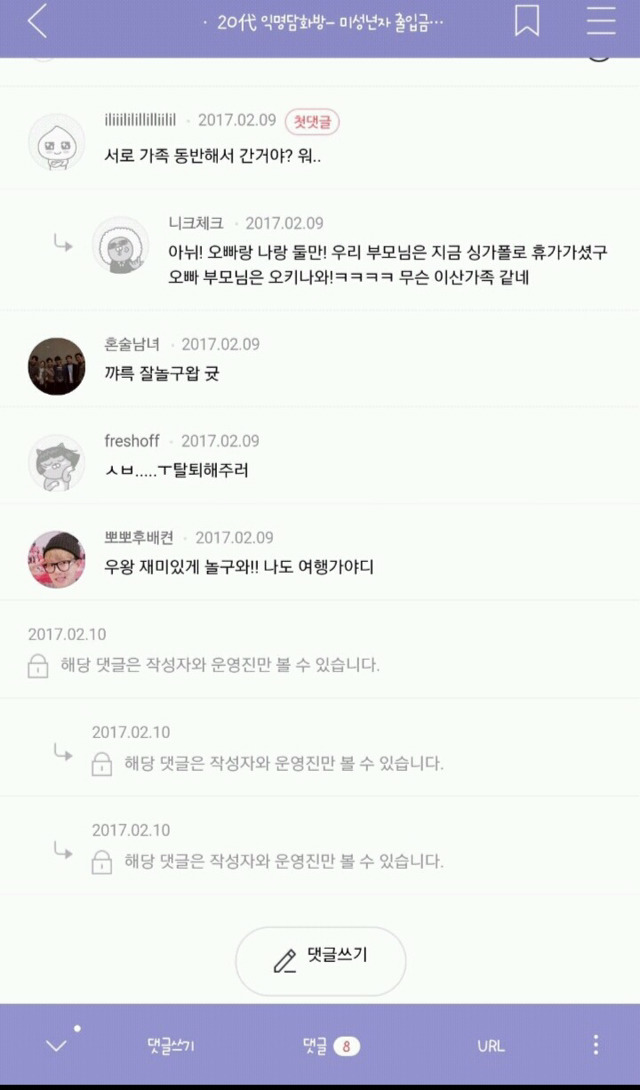640x1090 pixels.
Task: Open the 댓글 8 comments list
Action: pos(330,1046)
